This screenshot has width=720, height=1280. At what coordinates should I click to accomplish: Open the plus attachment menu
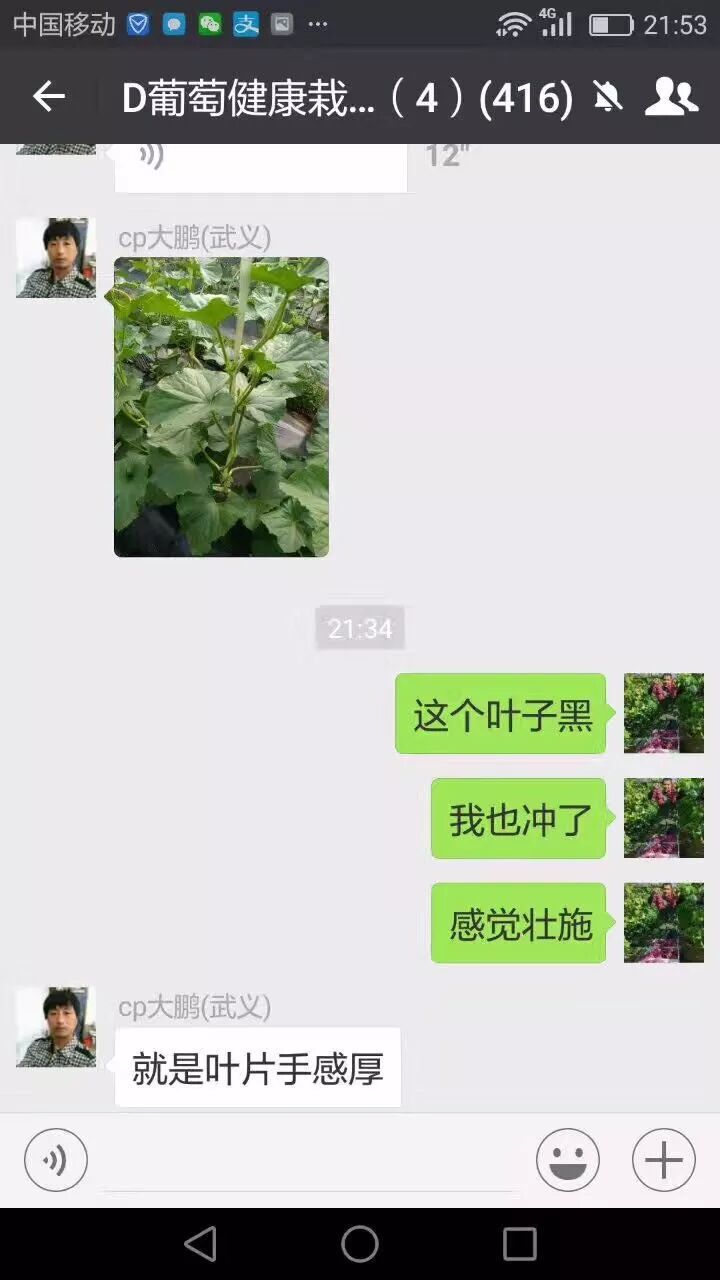[663, 1161]
